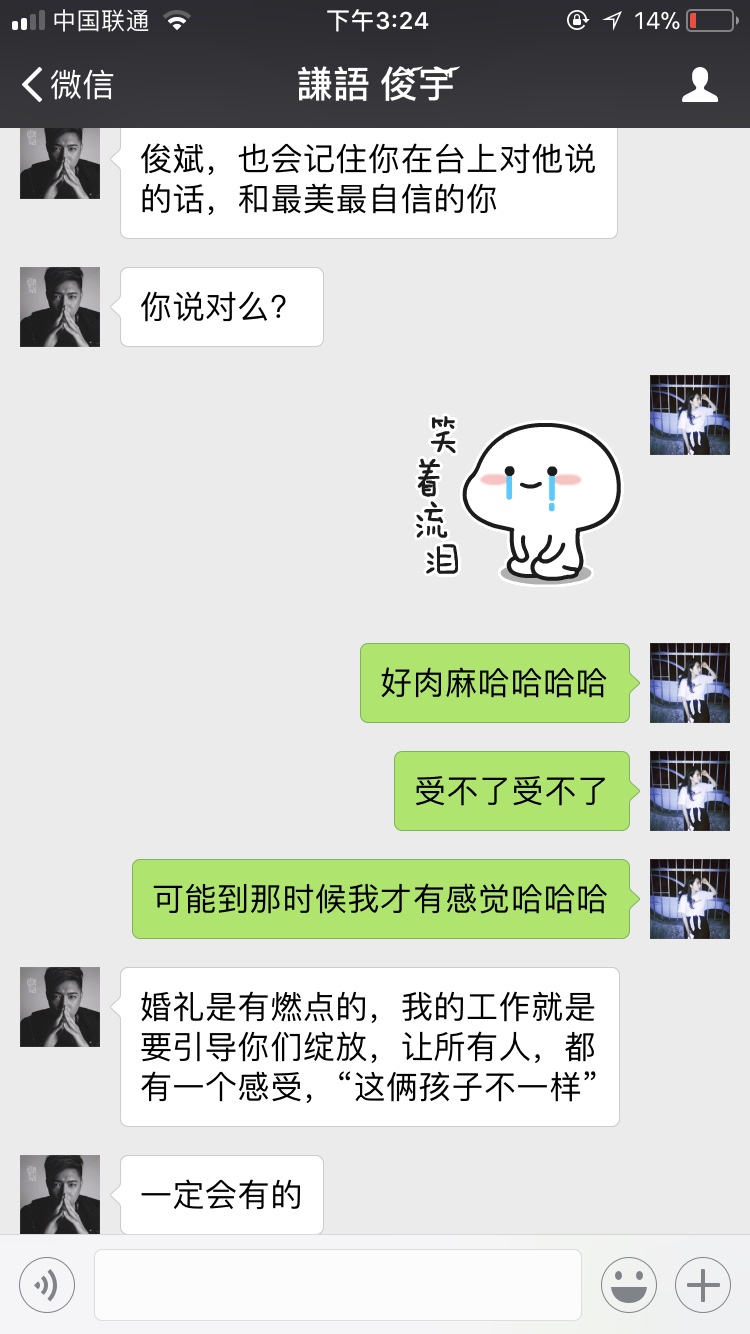
Task: Switch to voice input mode
Action: (x=47, y=1285)
